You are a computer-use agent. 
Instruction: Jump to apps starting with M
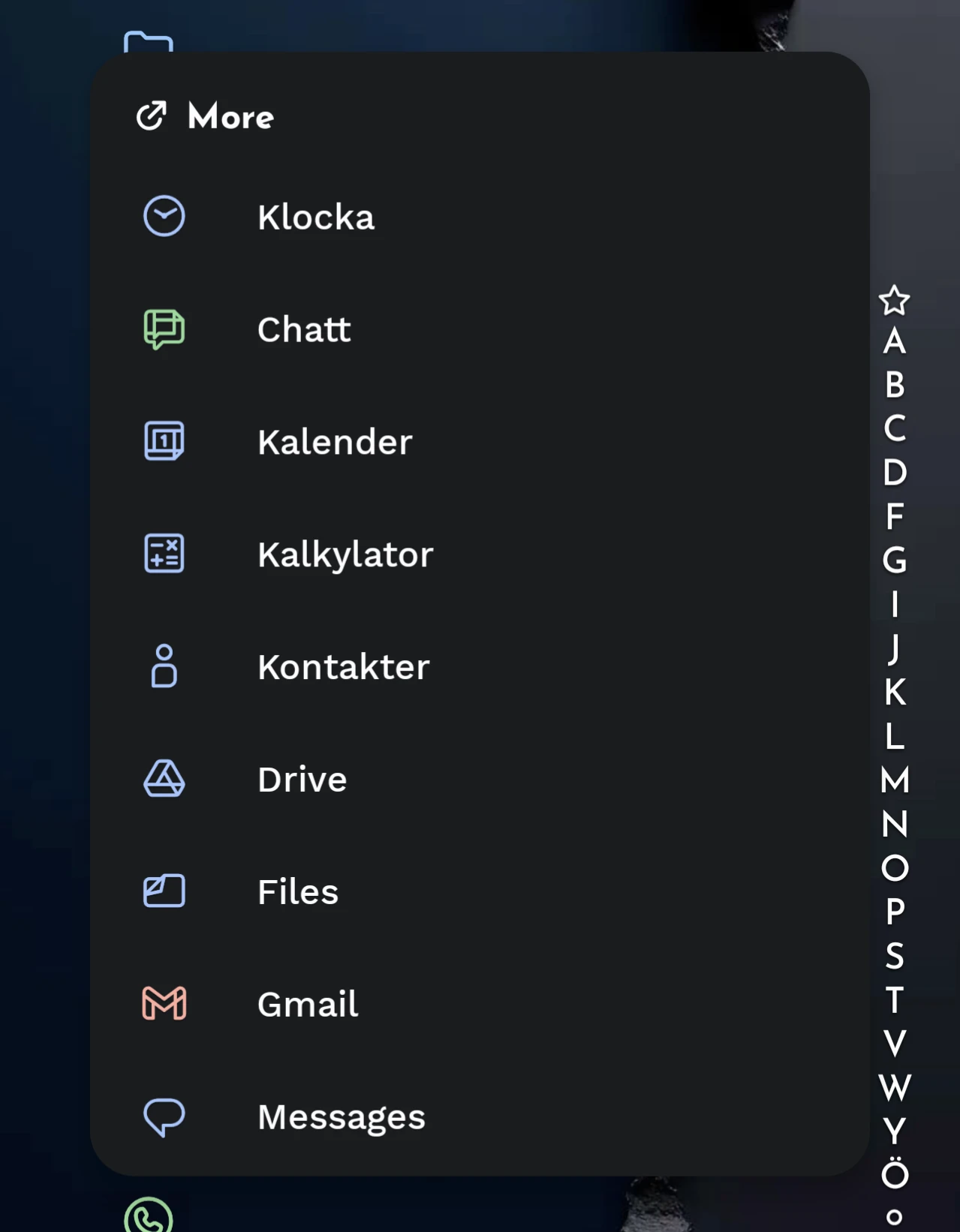tap(894, 780)
